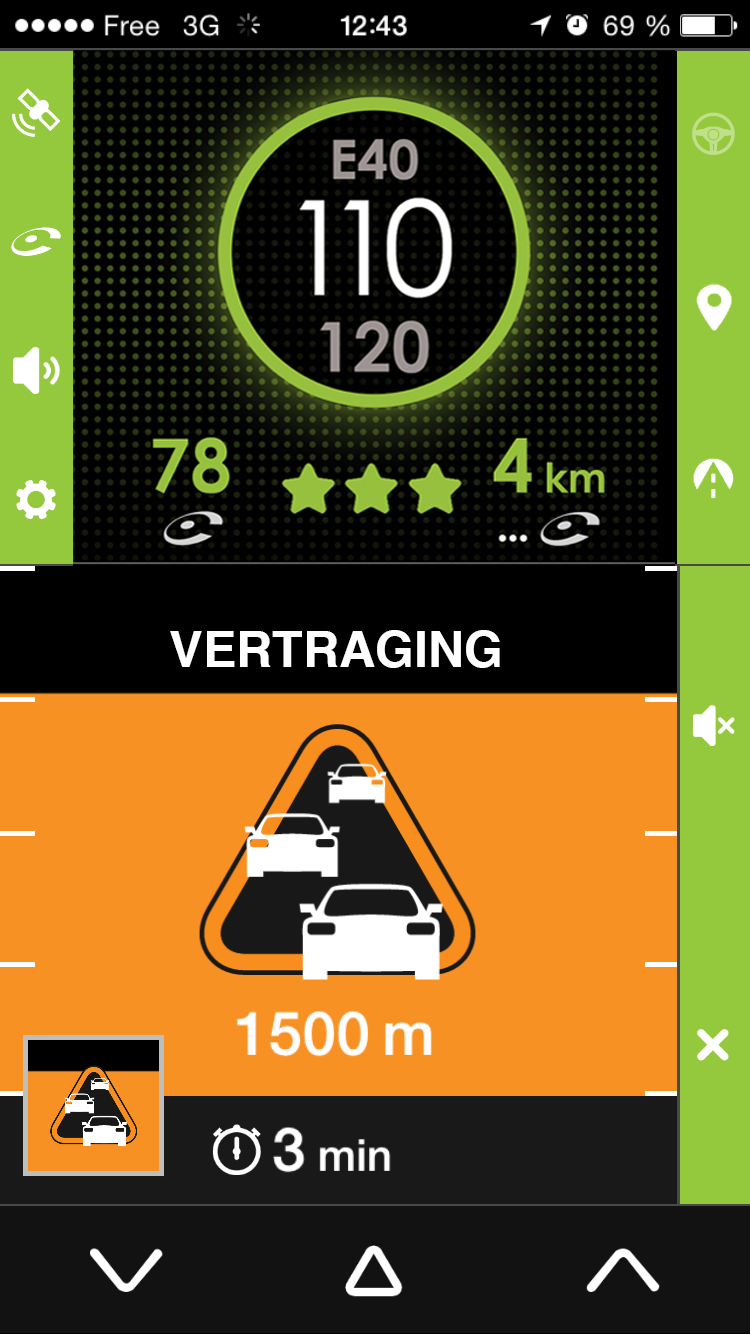Tap the road warning report icon
This screenshot has width=750, height=1334.
point(713,477)
